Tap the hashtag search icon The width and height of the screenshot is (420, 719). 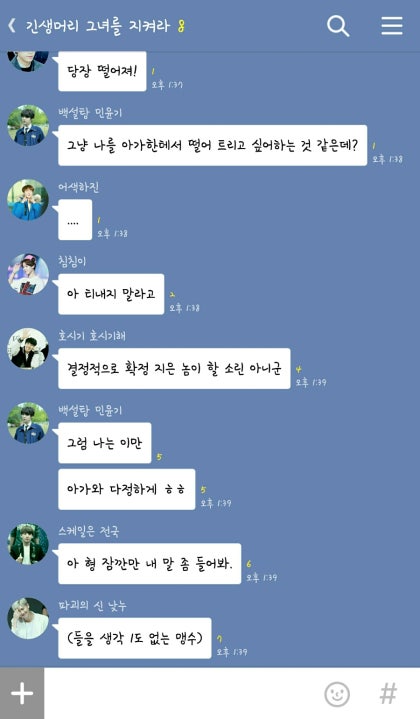pos(388,693)
